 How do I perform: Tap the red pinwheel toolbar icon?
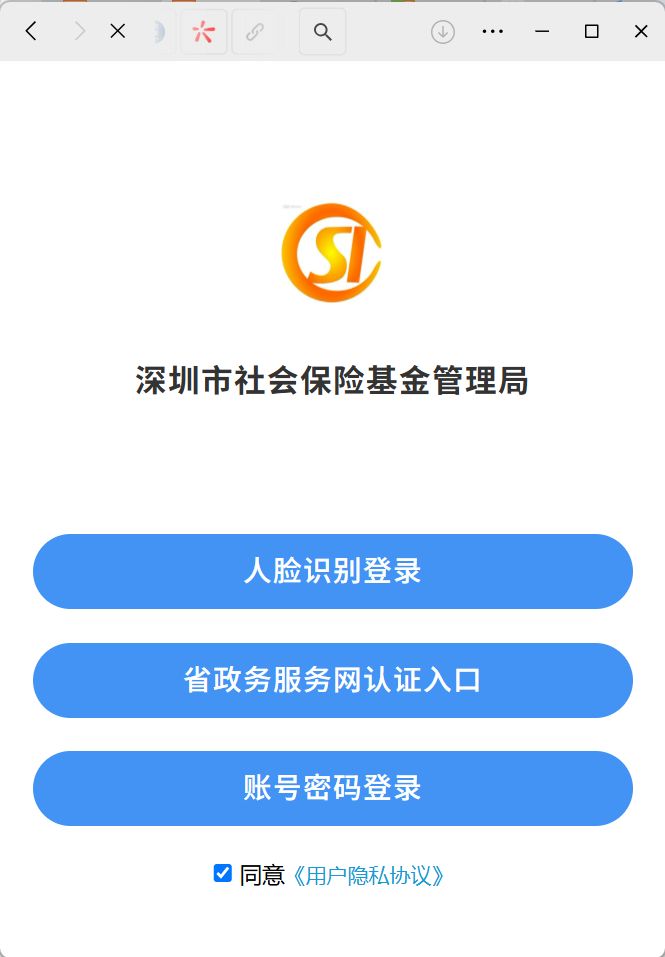204,32
